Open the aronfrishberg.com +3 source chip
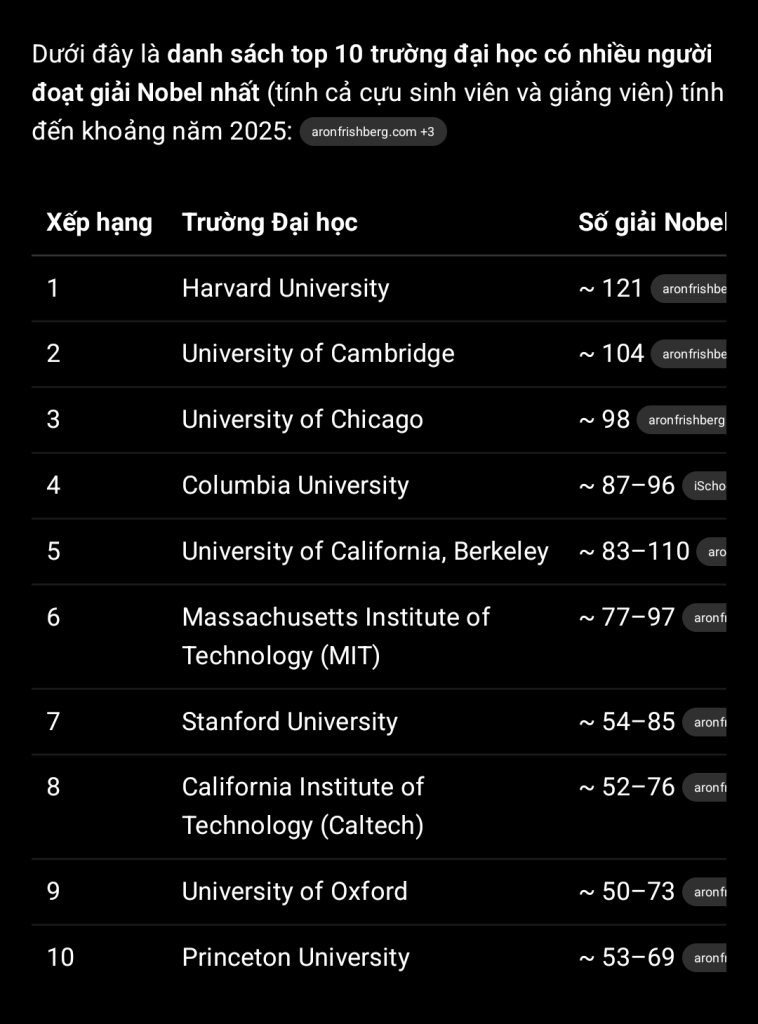The width and height of the screenshot is (758, 1024). tap(373, 132)
